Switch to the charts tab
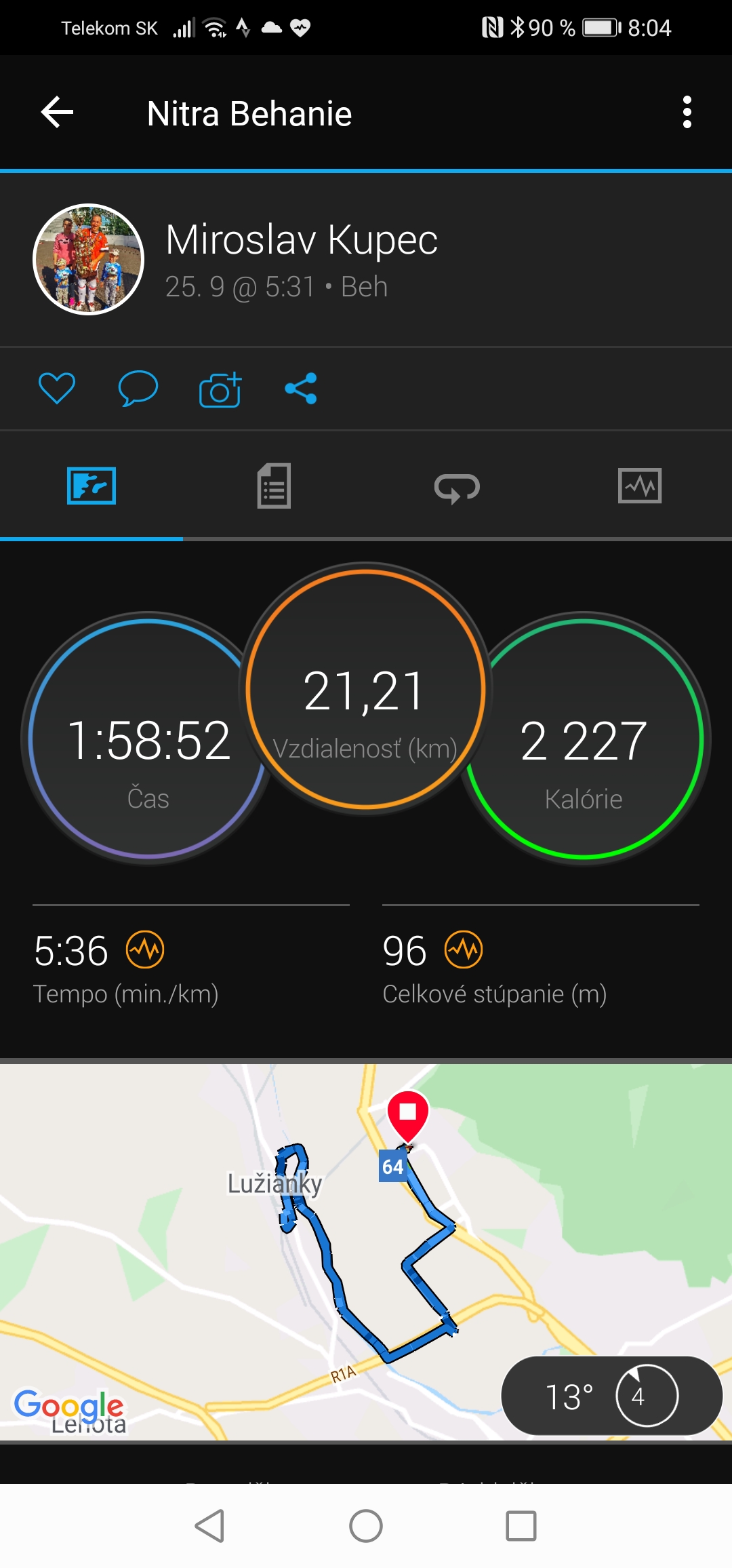The width and height of the screenshot is (732, 1568). coord(640,486)
